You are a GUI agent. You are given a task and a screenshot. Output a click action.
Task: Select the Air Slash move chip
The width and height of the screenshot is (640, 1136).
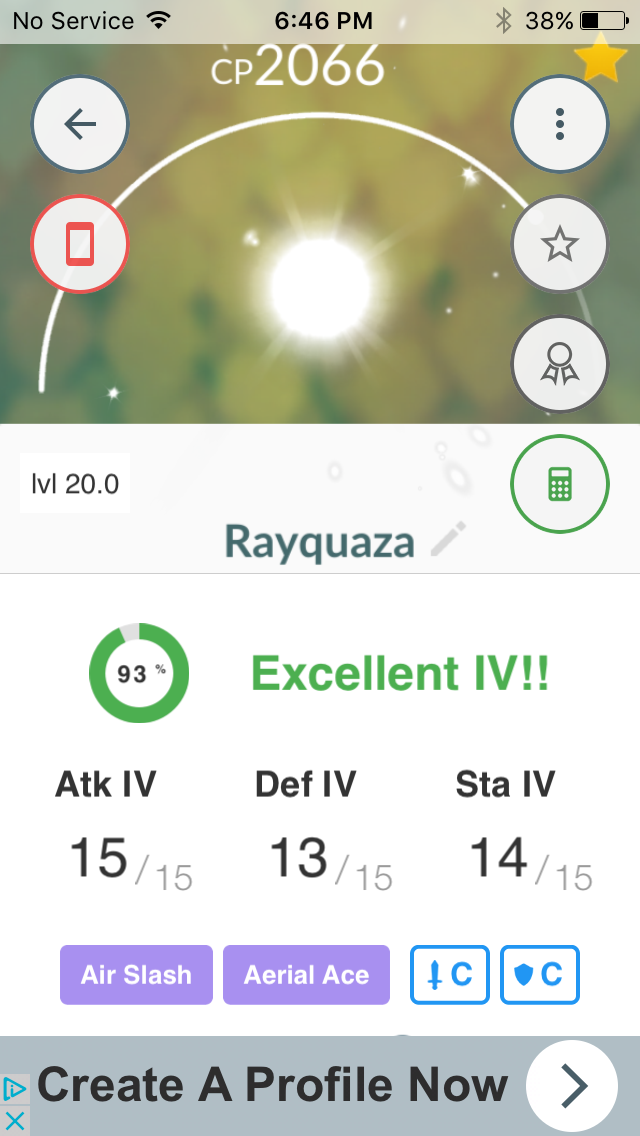(x=136, y=974)
